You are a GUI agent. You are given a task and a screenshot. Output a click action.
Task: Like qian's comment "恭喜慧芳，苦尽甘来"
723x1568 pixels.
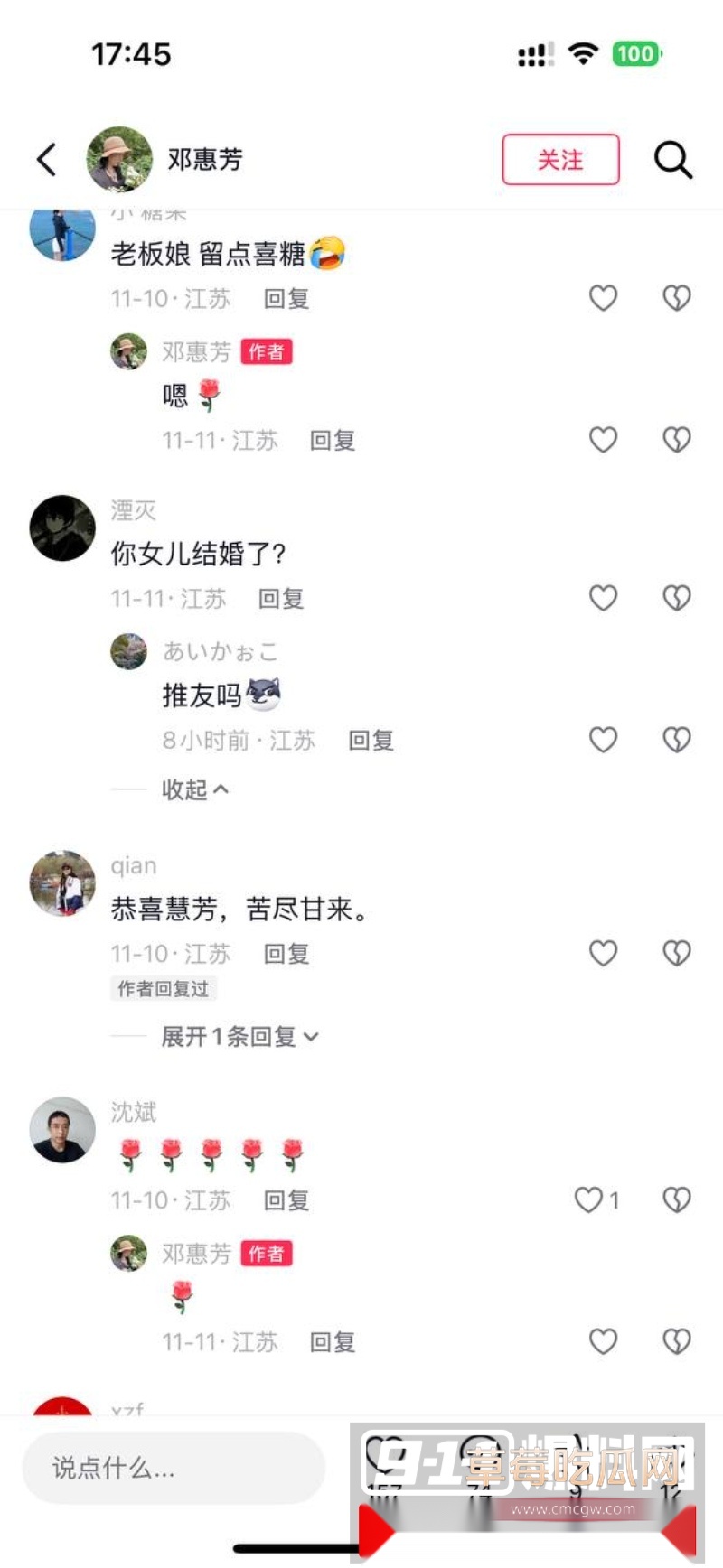click(603, 953)
